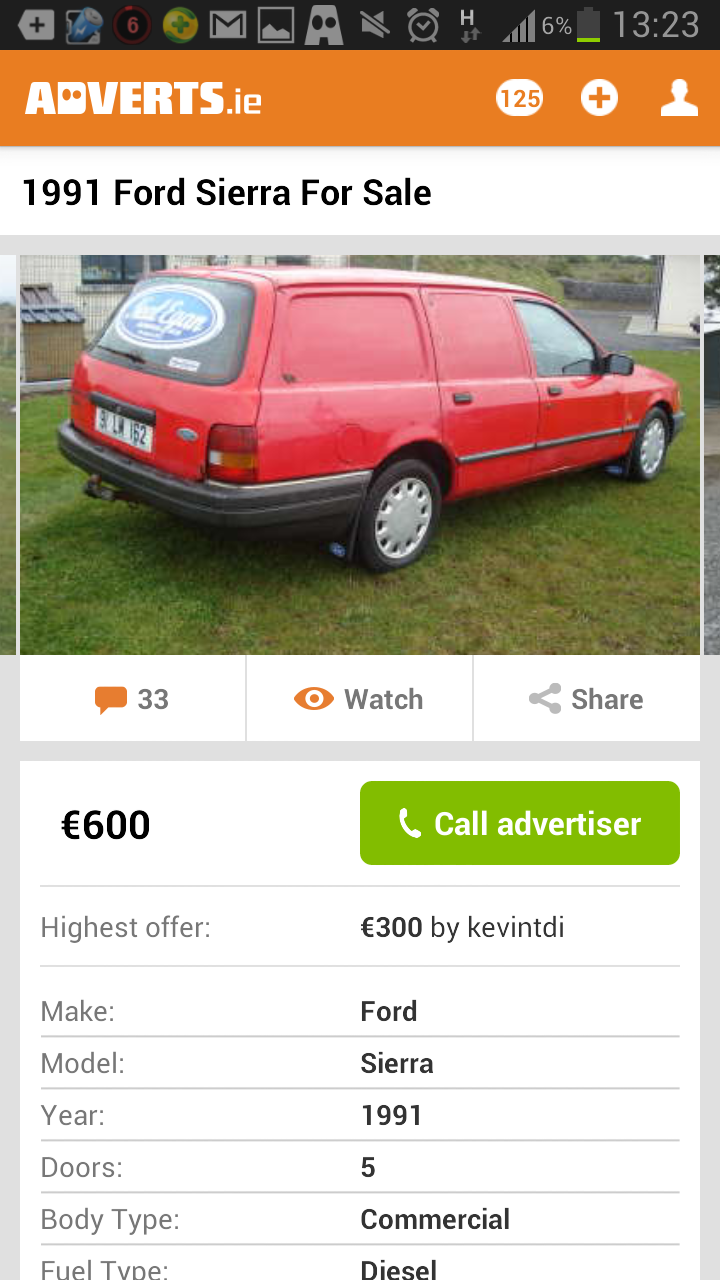Place a new ad with plus icon
Viewport: 720px width, 1280px height.
[599, 98]
